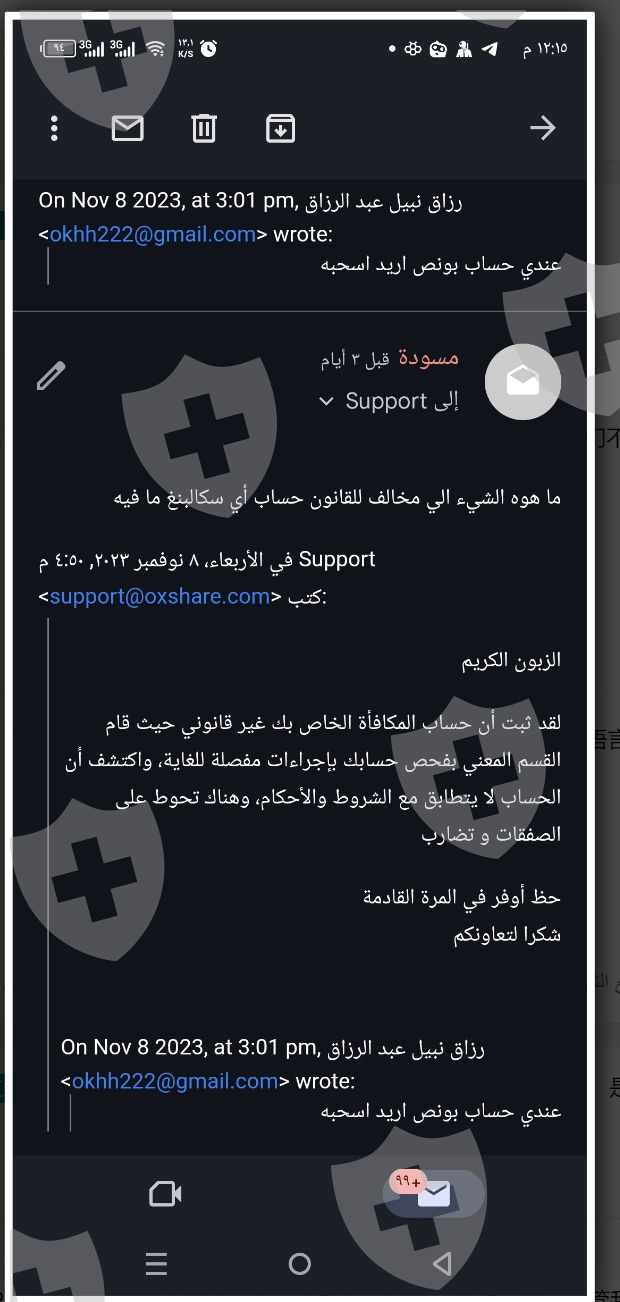The image size is (620, 1302).
Task: Open the first okhh222@gmail.com link at top
Action: click(x=153, y=235)
